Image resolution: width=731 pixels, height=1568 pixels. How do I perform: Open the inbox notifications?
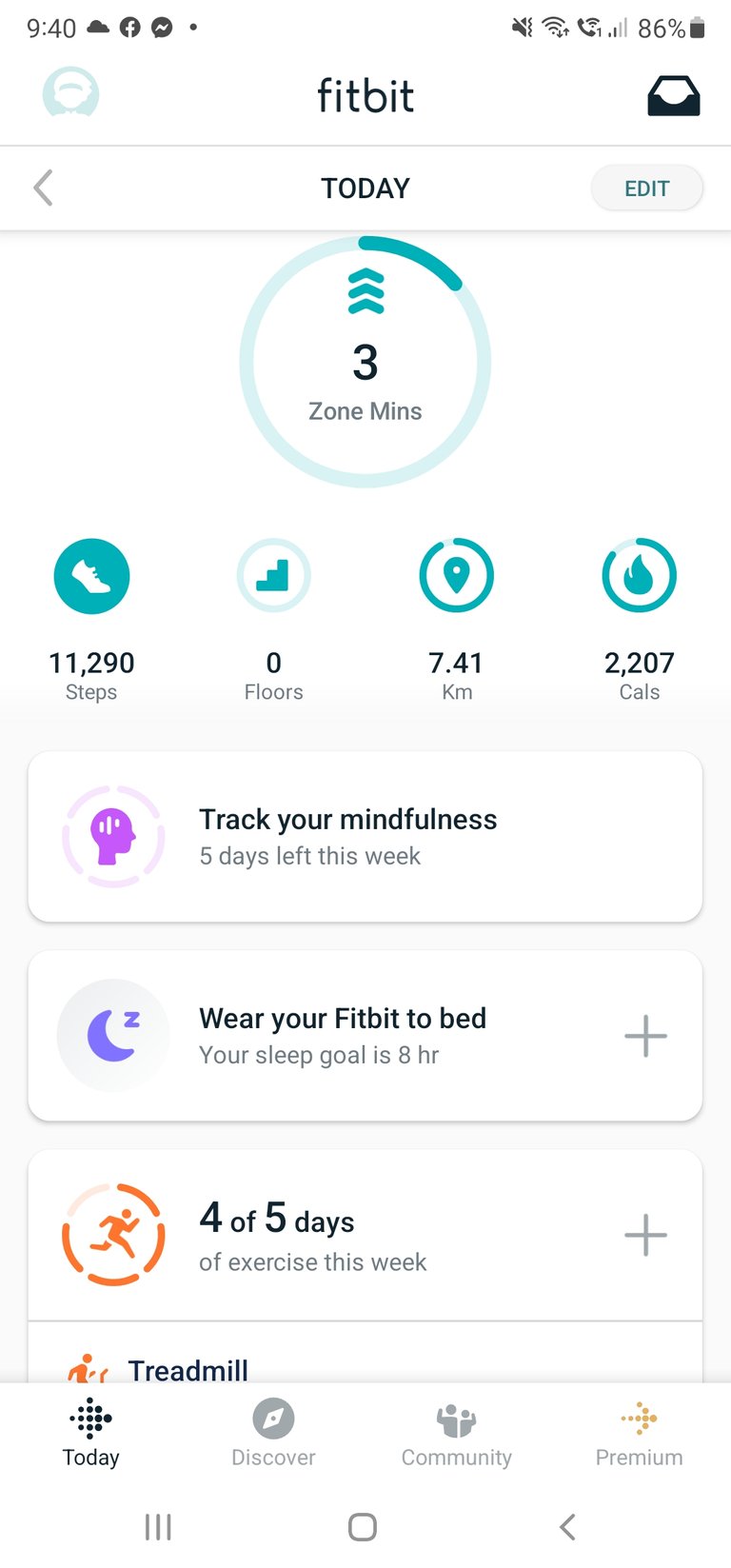(x=673, y=96)
